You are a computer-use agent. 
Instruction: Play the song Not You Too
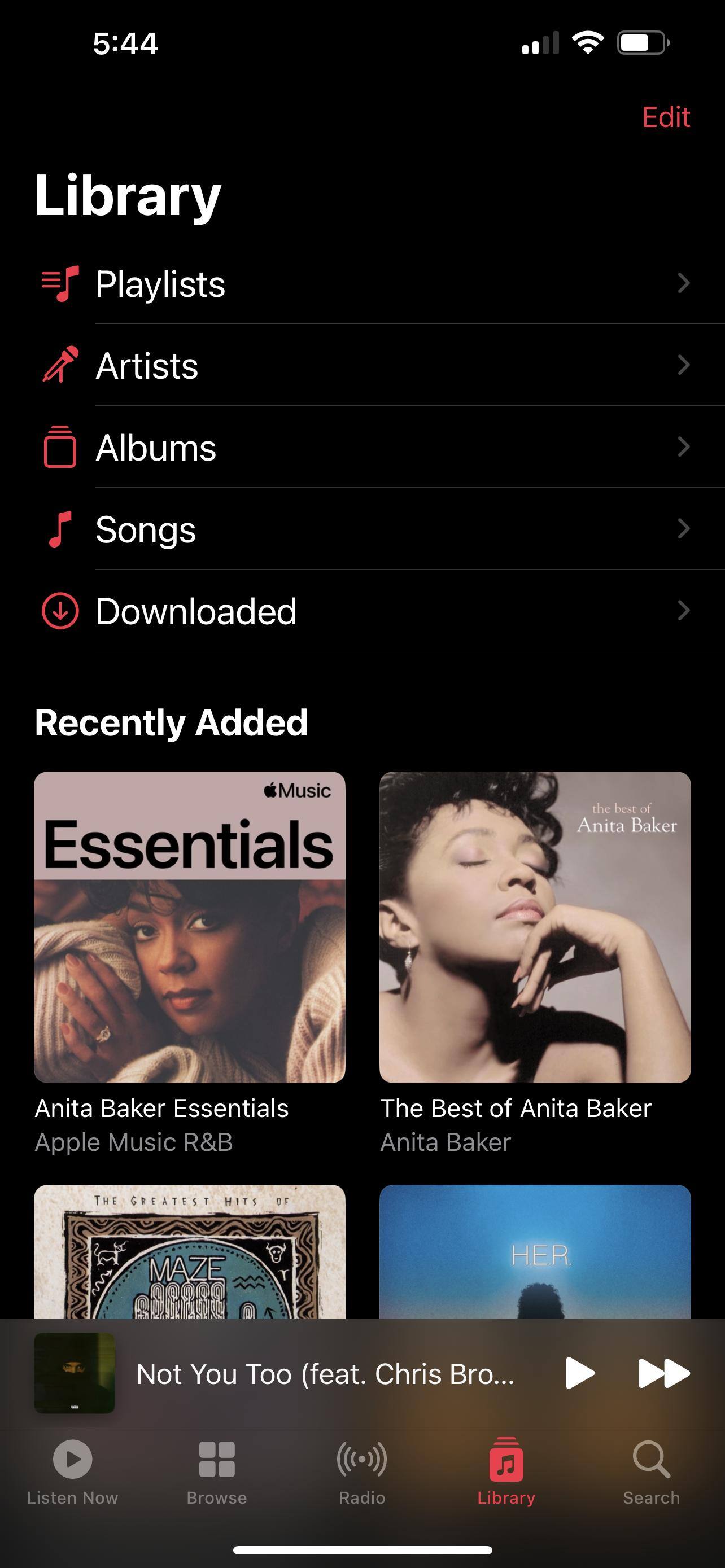point(579,1373)
